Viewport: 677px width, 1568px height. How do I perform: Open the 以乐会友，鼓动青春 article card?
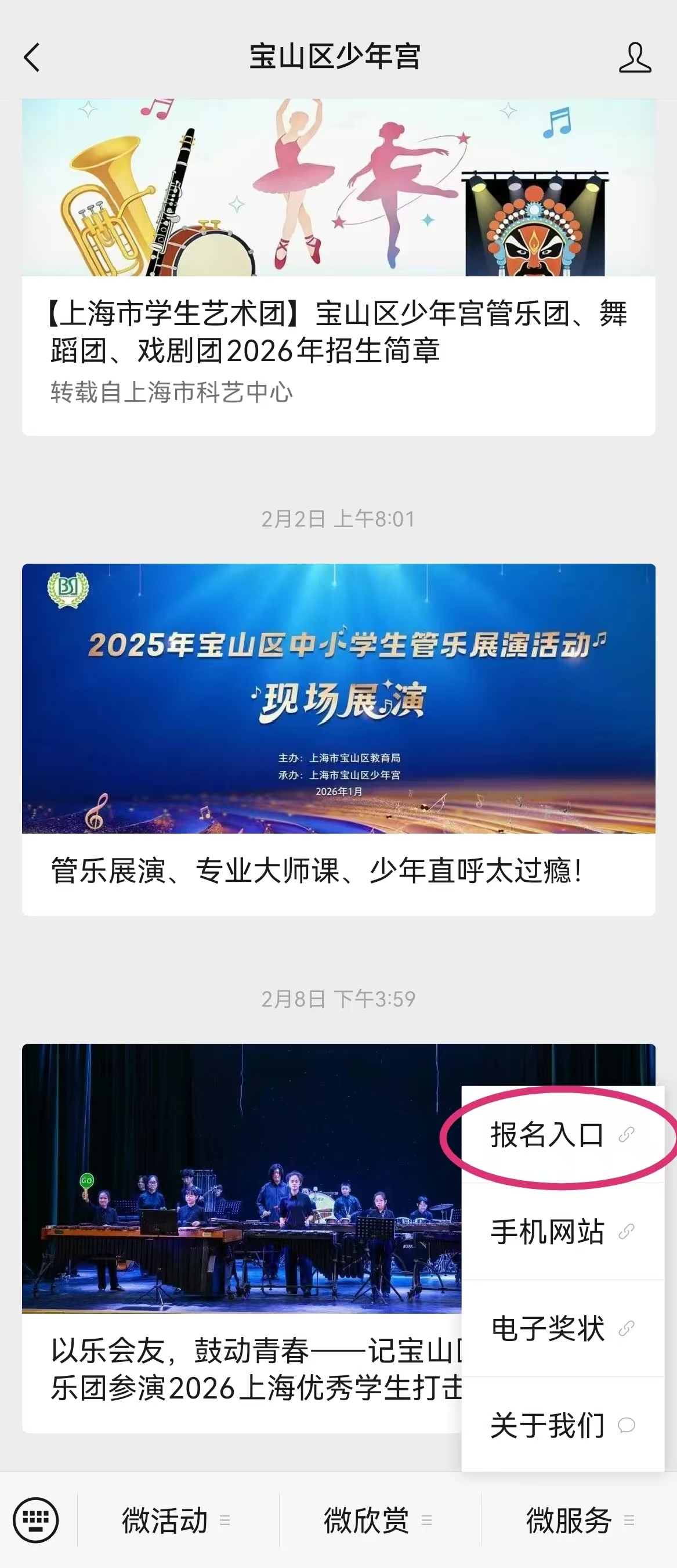(x=241, y=1238)
